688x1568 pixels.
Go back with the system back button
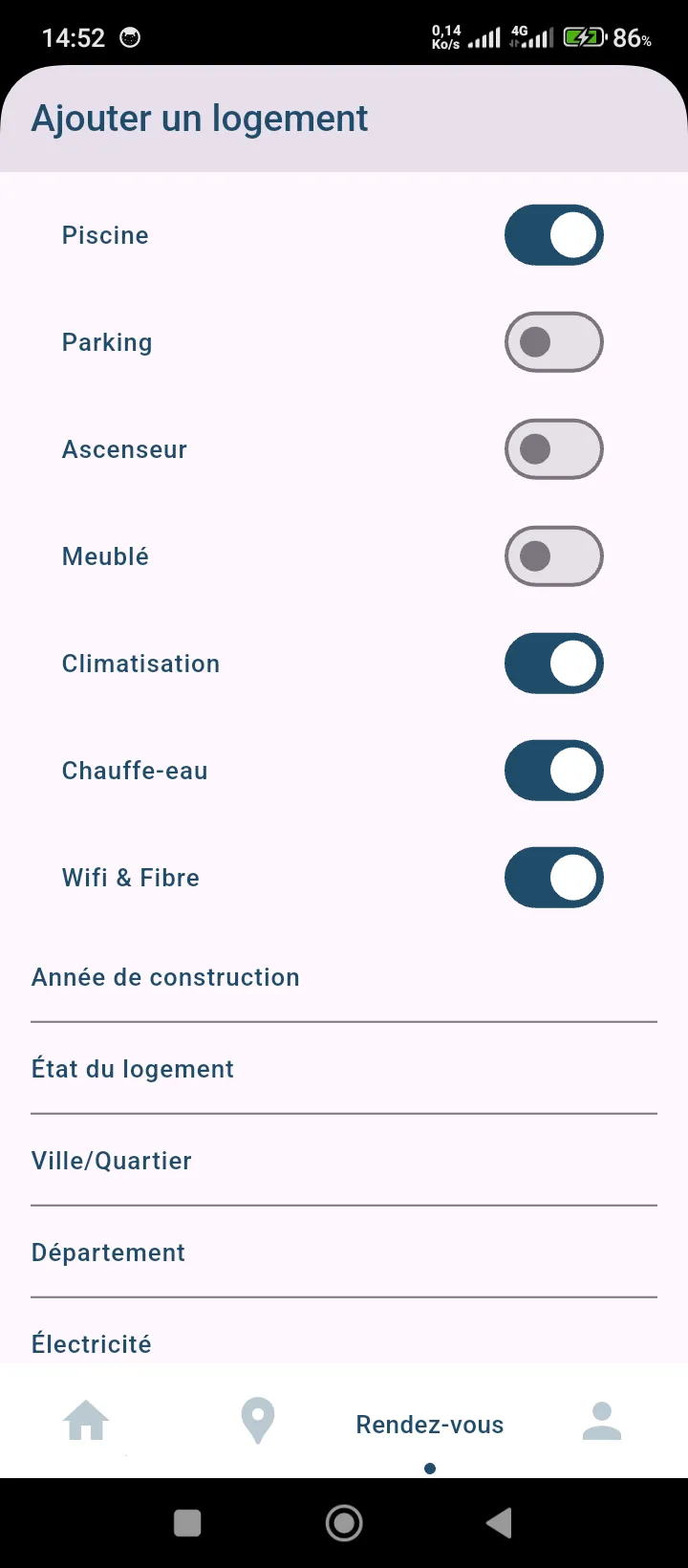point(499,1523)
